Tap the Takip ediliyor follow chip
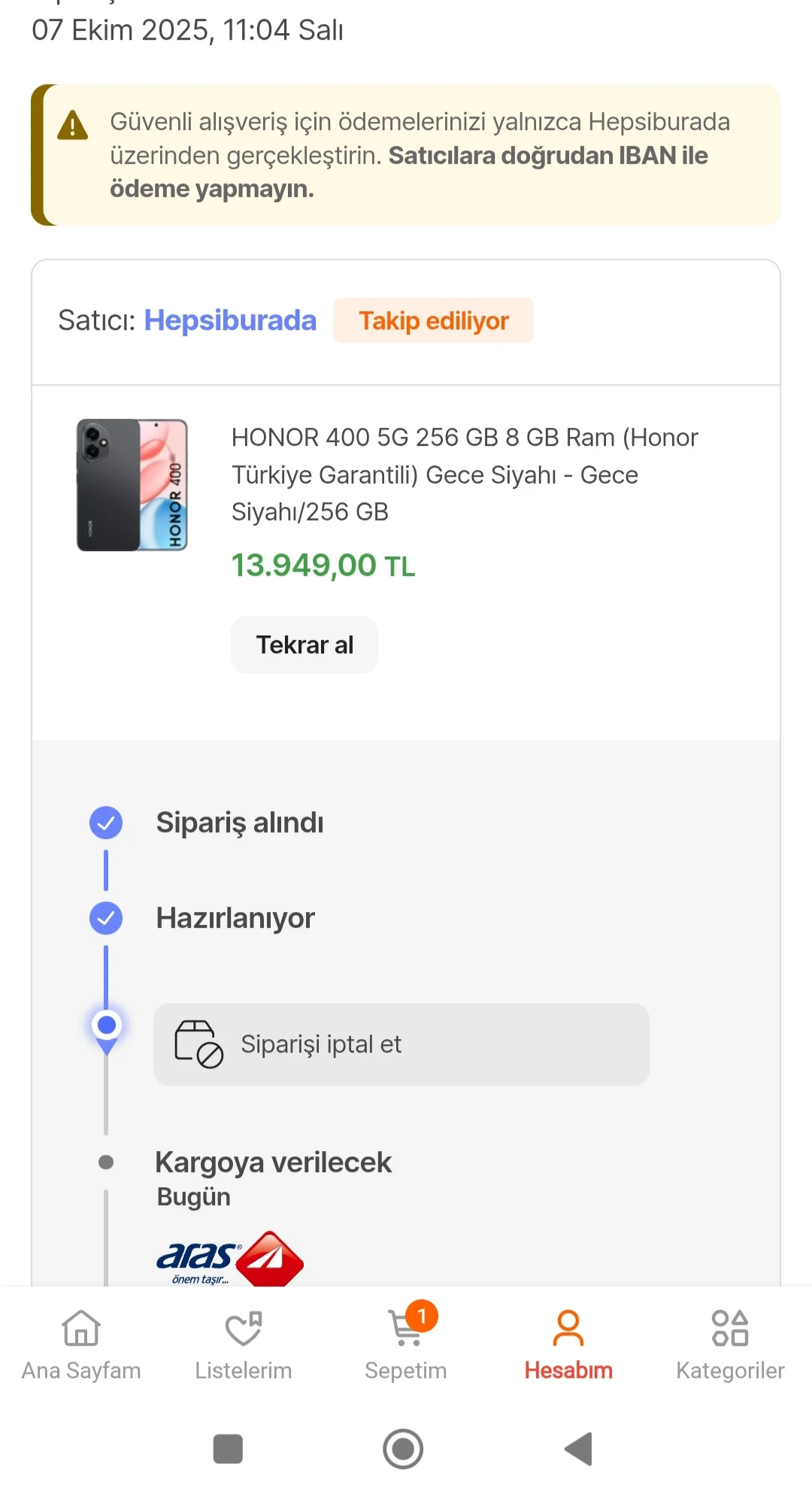 pyautogui.click(x=433, y=321)
